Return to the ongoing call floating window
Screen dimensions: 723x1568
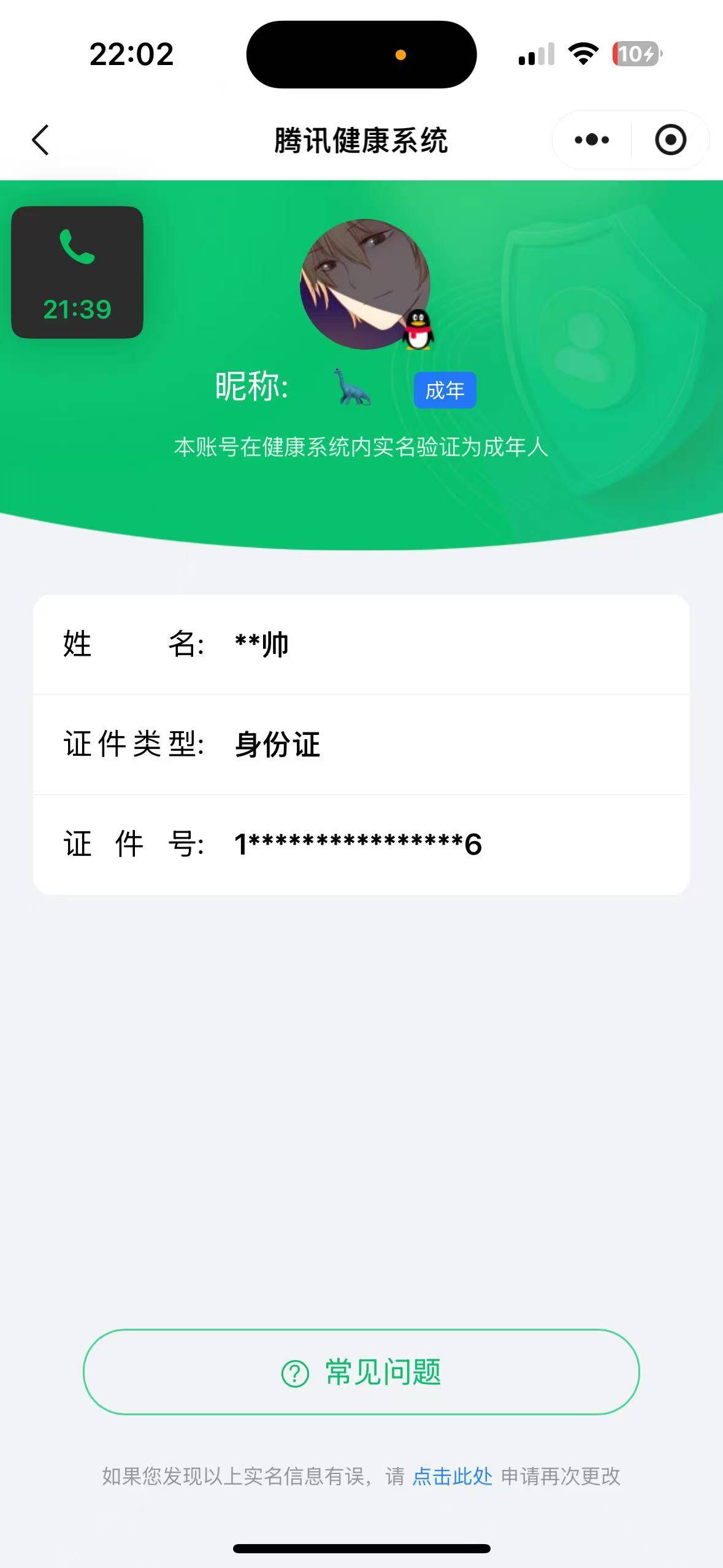77,272
